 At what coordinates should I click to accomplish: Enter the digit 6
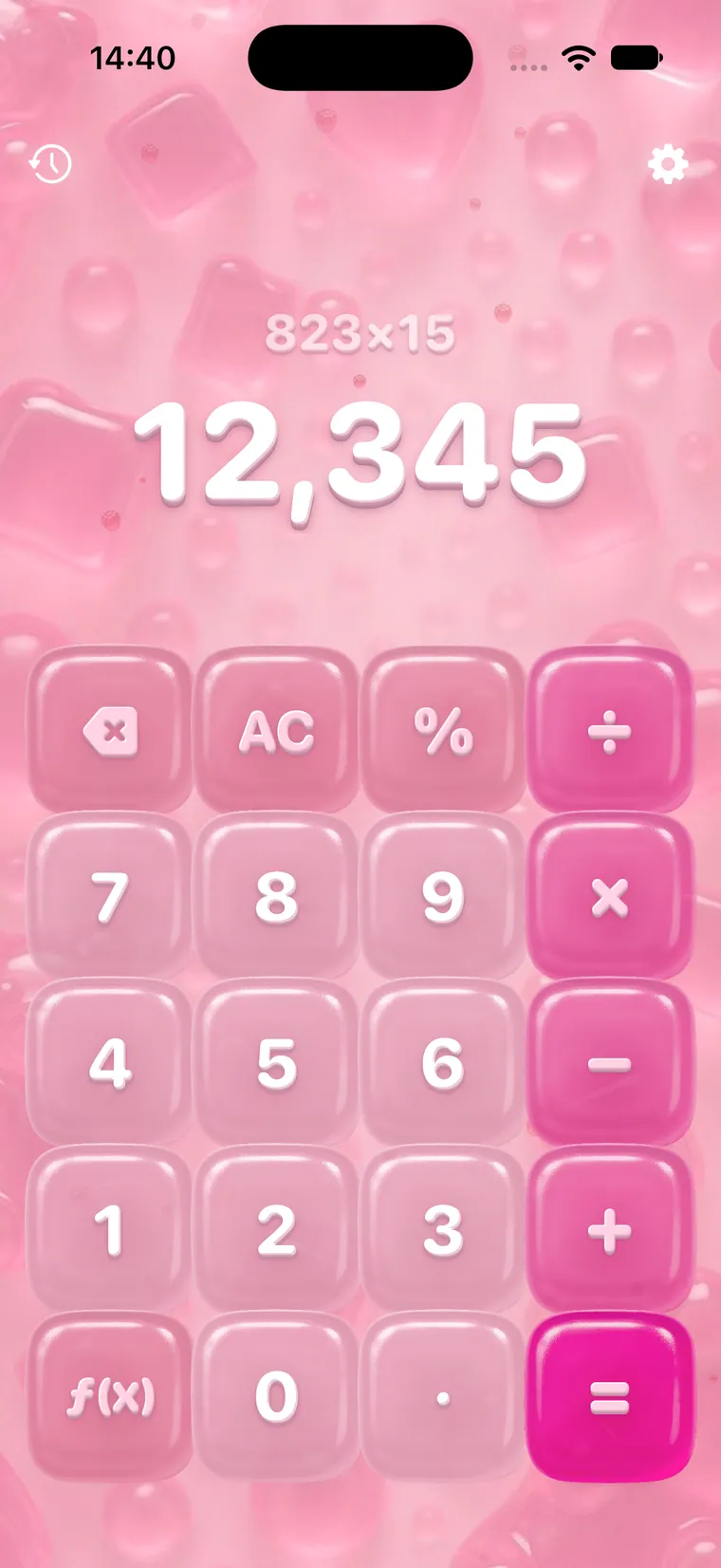point(443,1063)
